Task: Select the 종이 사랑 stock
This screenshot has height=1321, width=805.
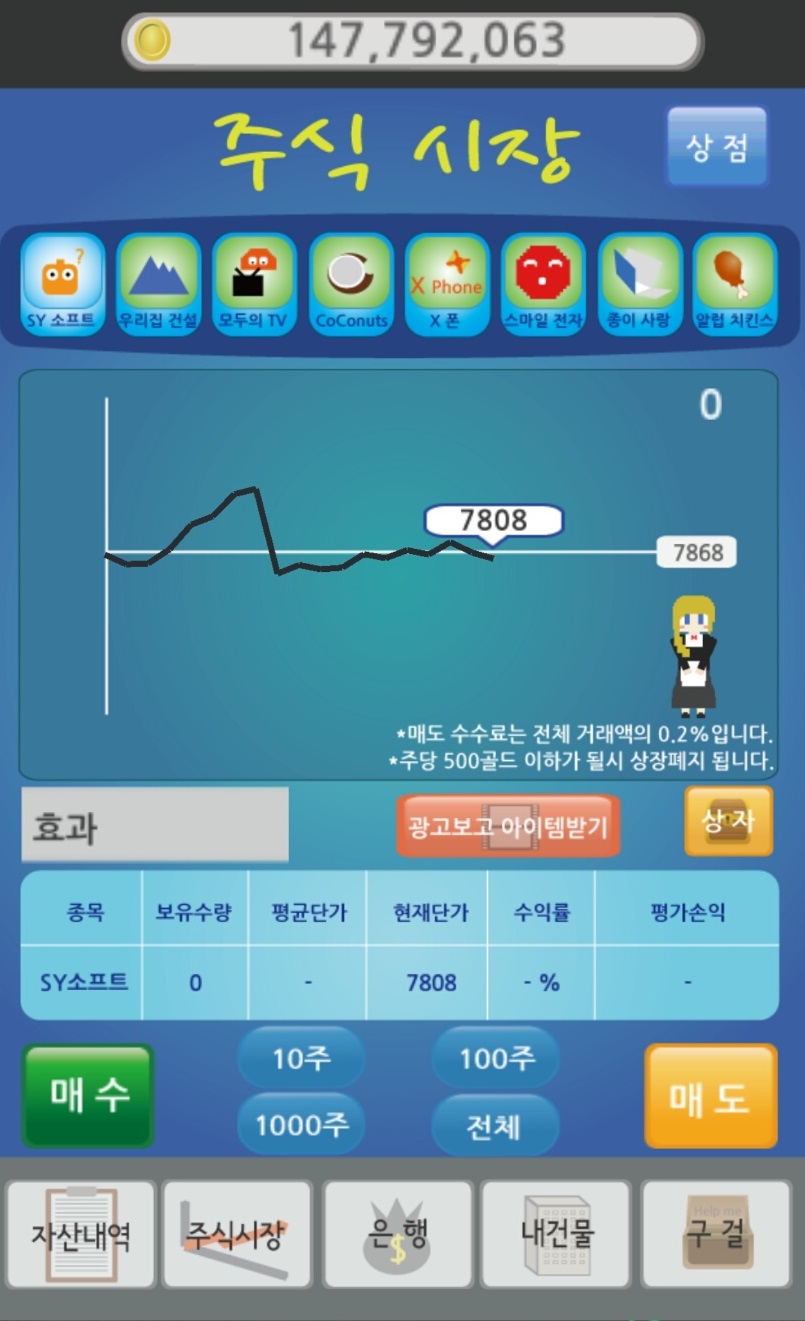Action: (x=640, y=285)
